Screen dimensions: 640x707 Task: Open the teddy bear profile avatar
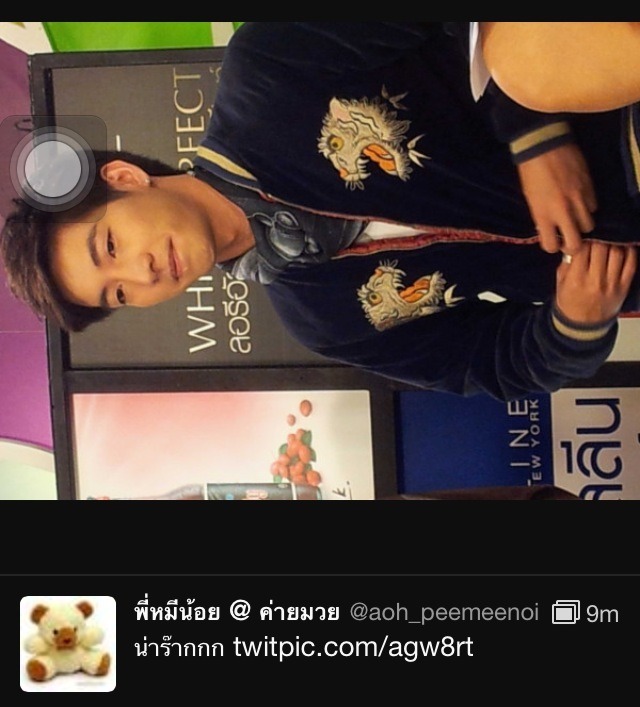tap(68, 643)
